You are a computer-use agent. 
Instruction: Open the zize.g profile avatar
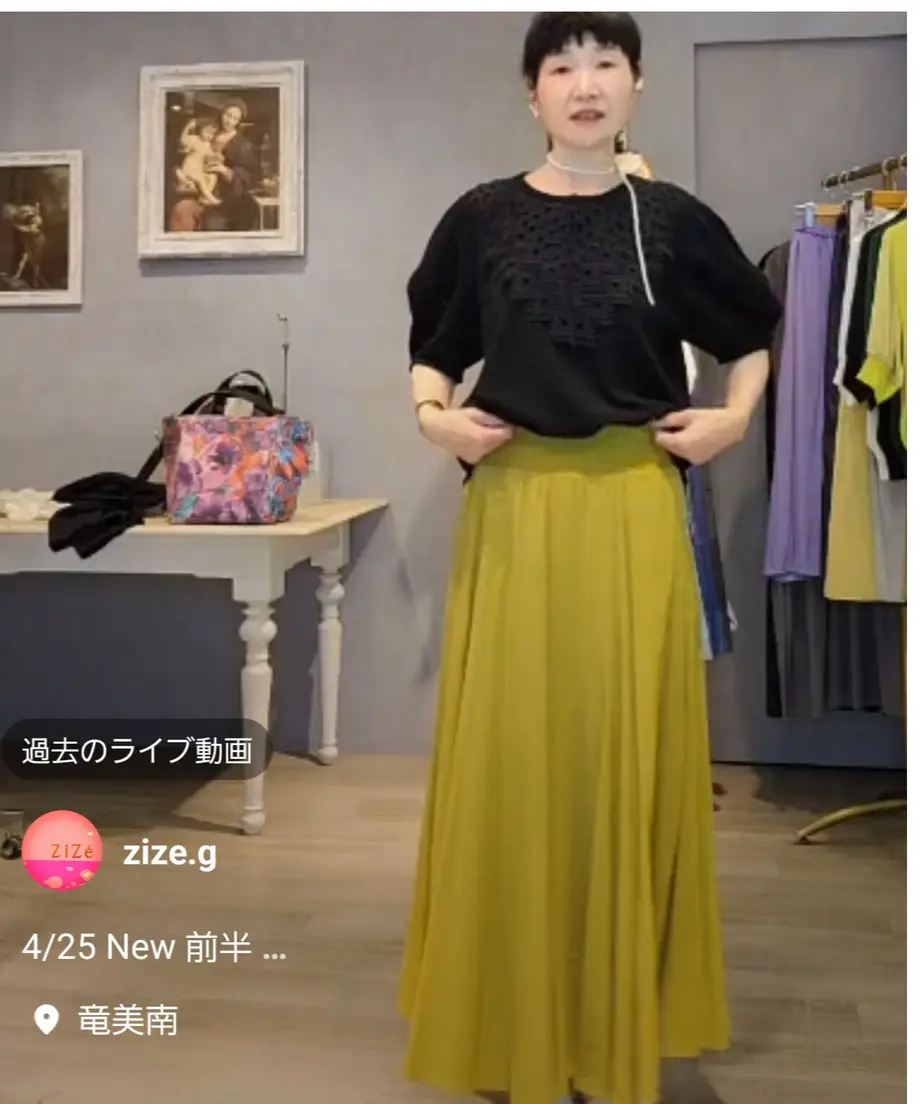pyautogui.click(x=62, y=850)
